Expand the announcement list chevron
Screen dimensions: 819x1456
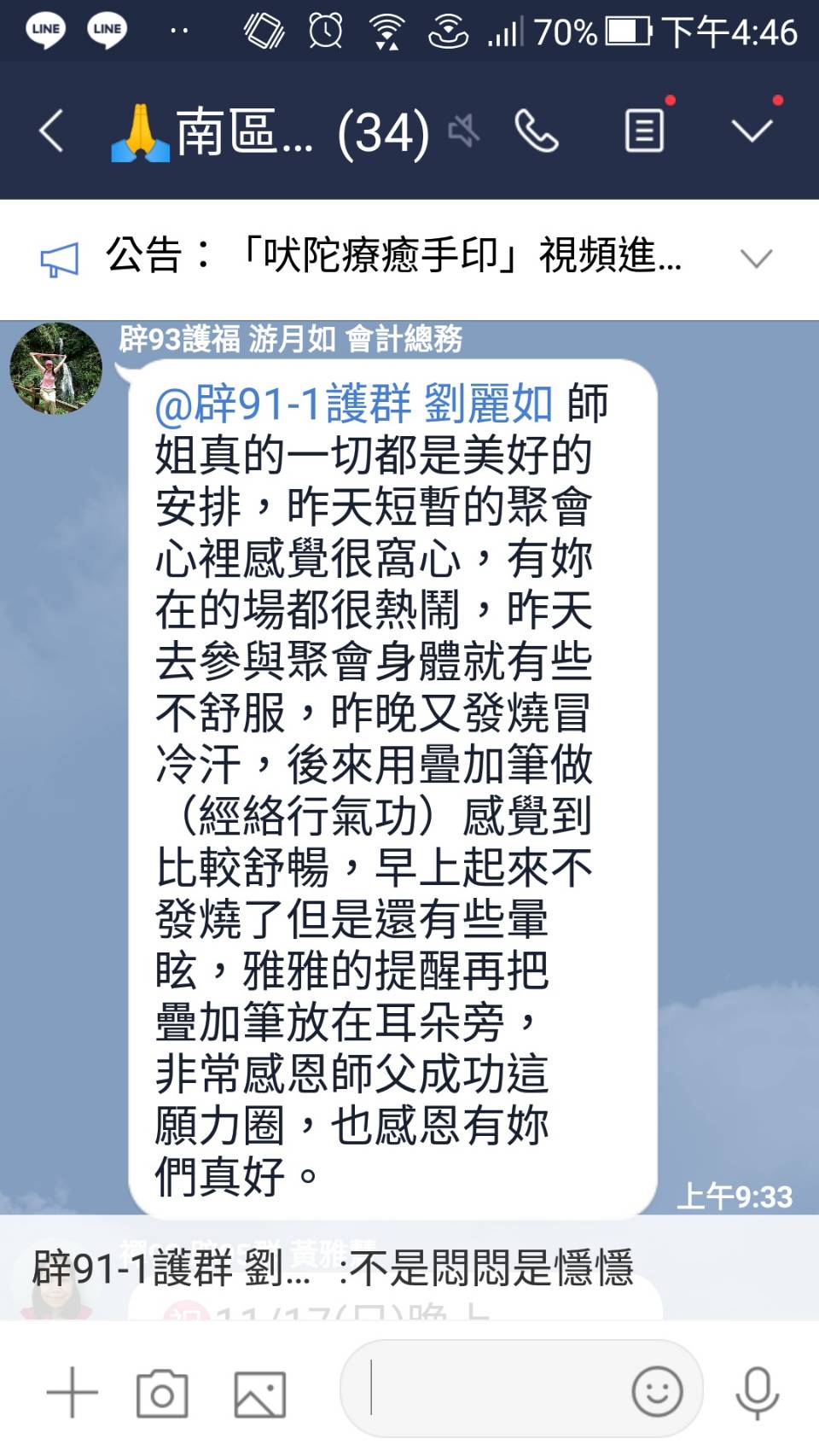[756, 259]
